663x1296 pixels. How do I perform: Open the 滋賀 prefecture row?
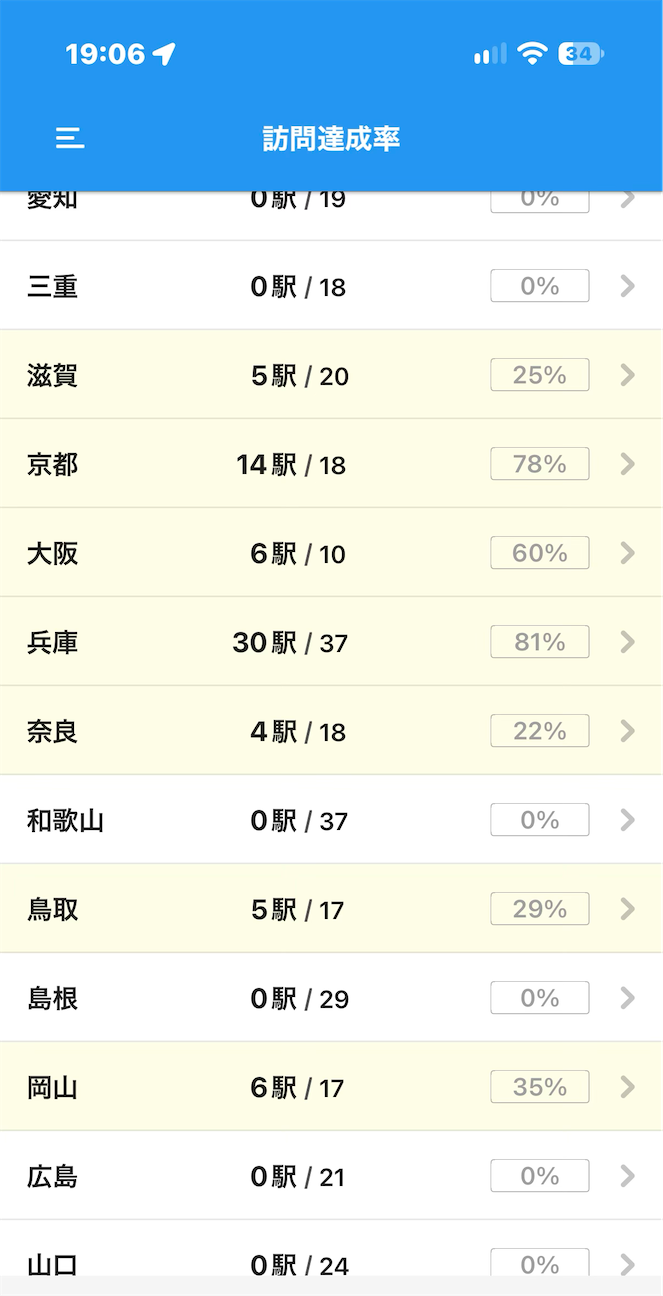(331, 375)
